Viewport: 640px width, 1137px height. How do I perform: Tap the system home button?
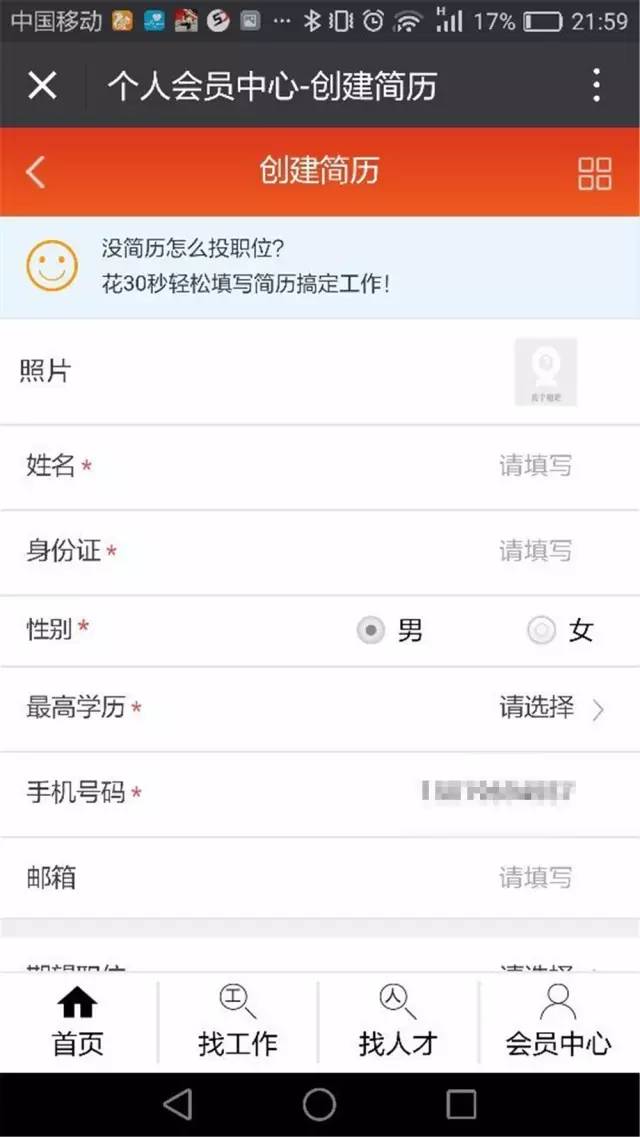[x=320, y=1104]
